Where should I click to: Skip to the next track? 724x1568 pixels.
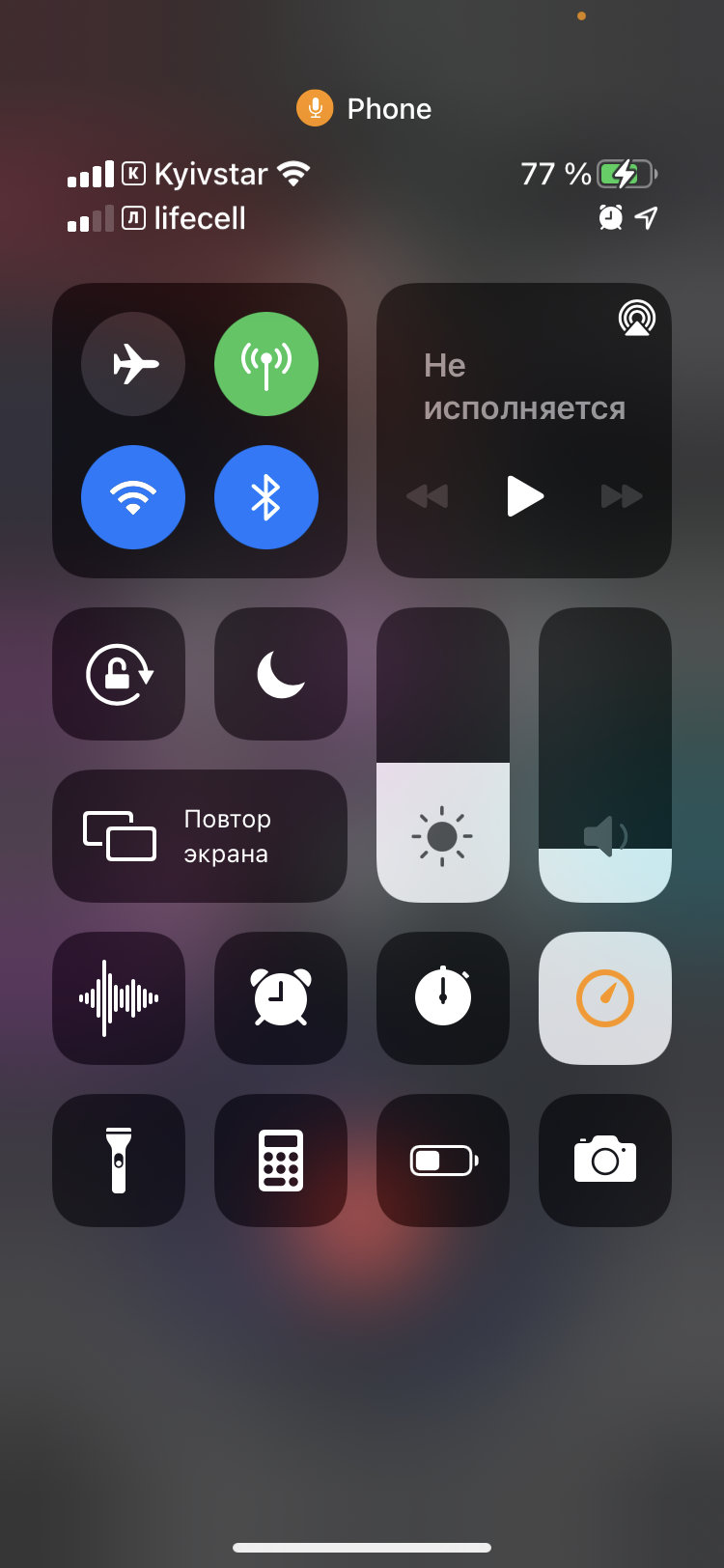click(x=621, y=496)
